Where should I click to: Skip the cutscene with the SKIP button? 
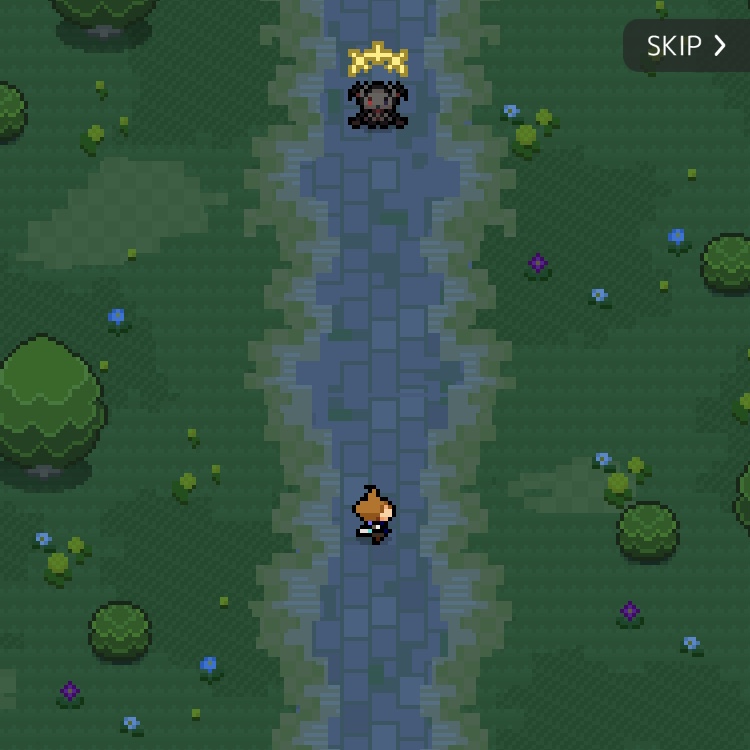[x=687, y=46]
